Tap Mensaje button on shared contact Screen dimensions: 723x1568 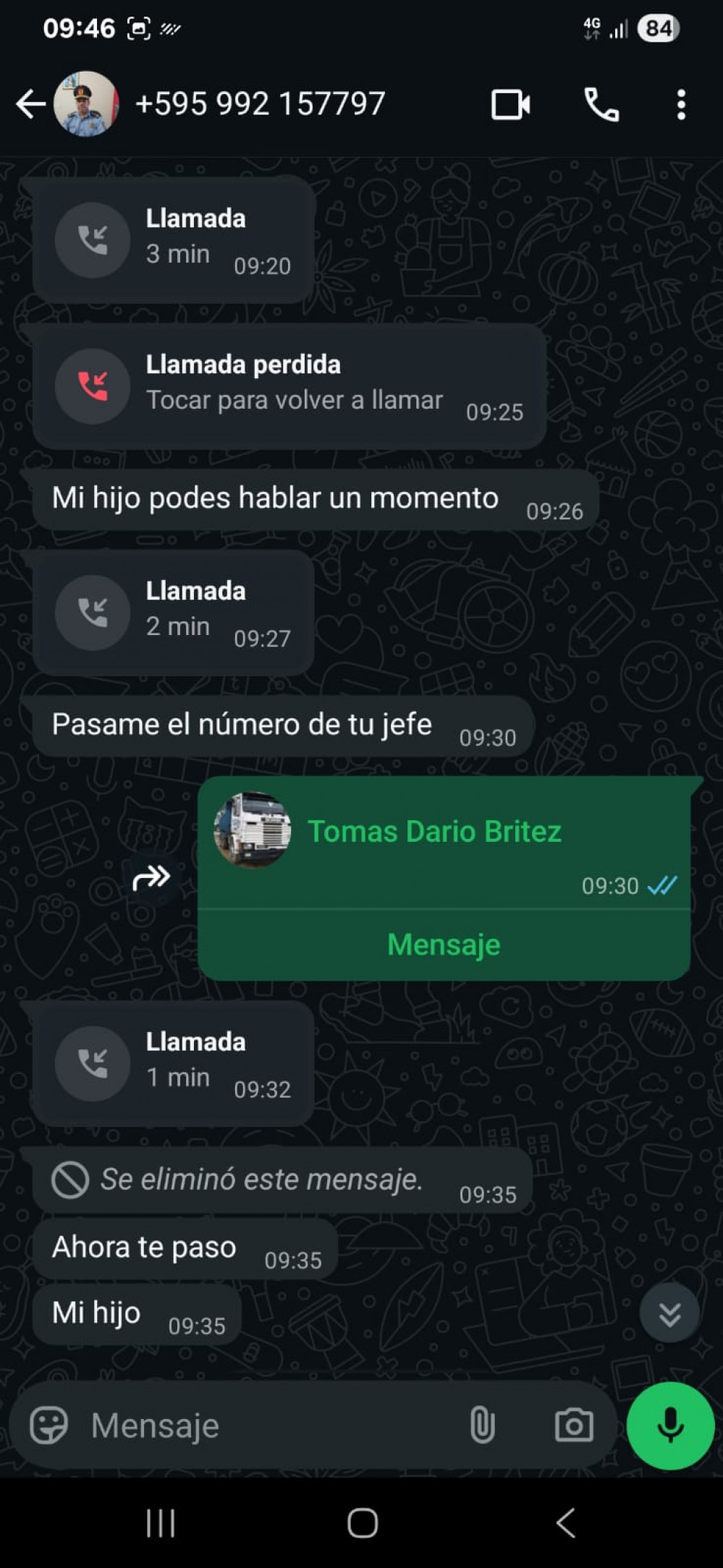pyautogui.click(x=443, y=945)
